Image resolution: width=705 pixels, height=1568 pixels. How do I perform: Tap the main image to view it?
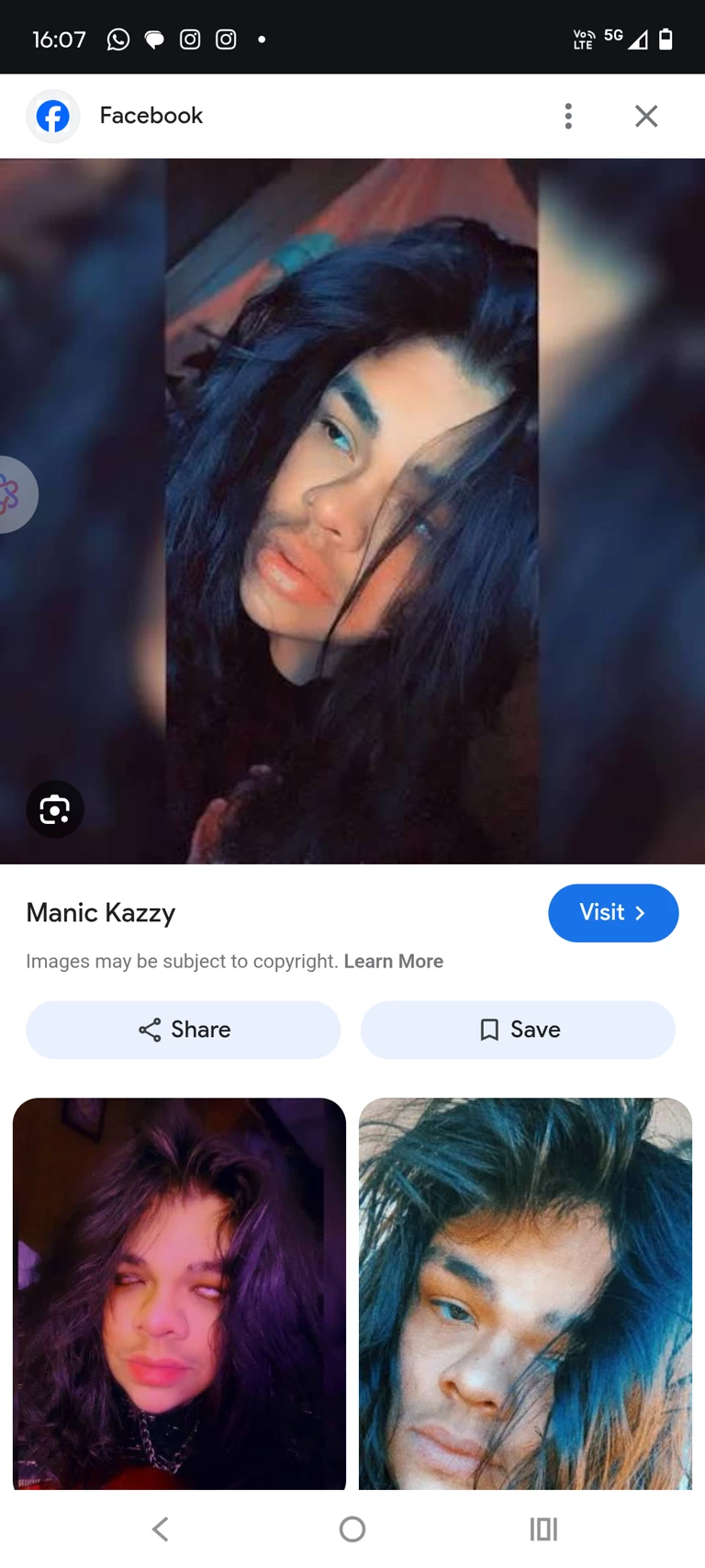(352, 511)
